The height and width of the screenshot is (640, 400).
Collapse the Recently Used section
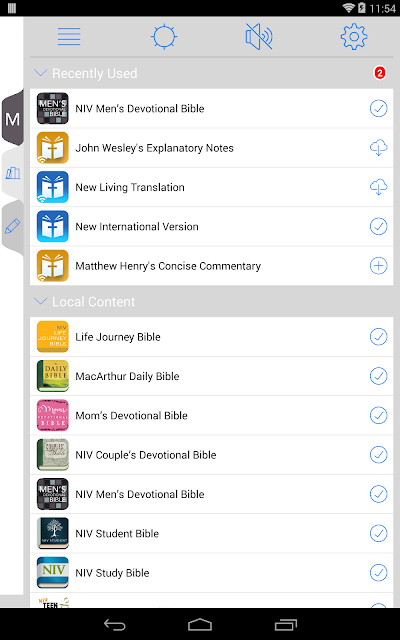[40, 73]
